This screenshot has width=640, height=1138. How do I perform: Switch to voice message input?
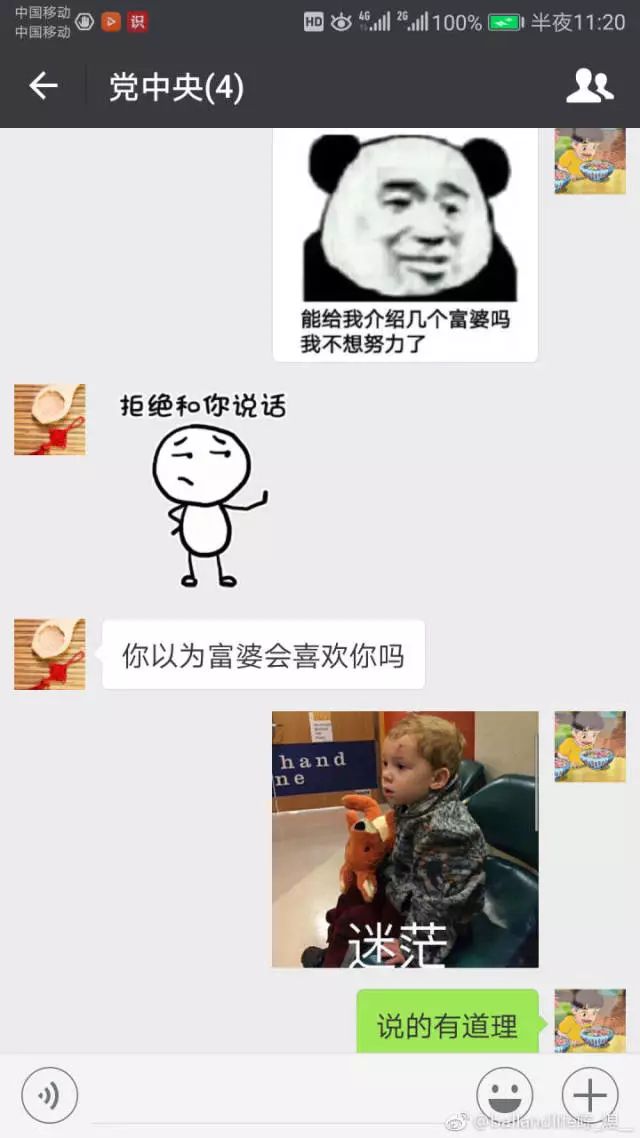click(x=50, y=1094)
